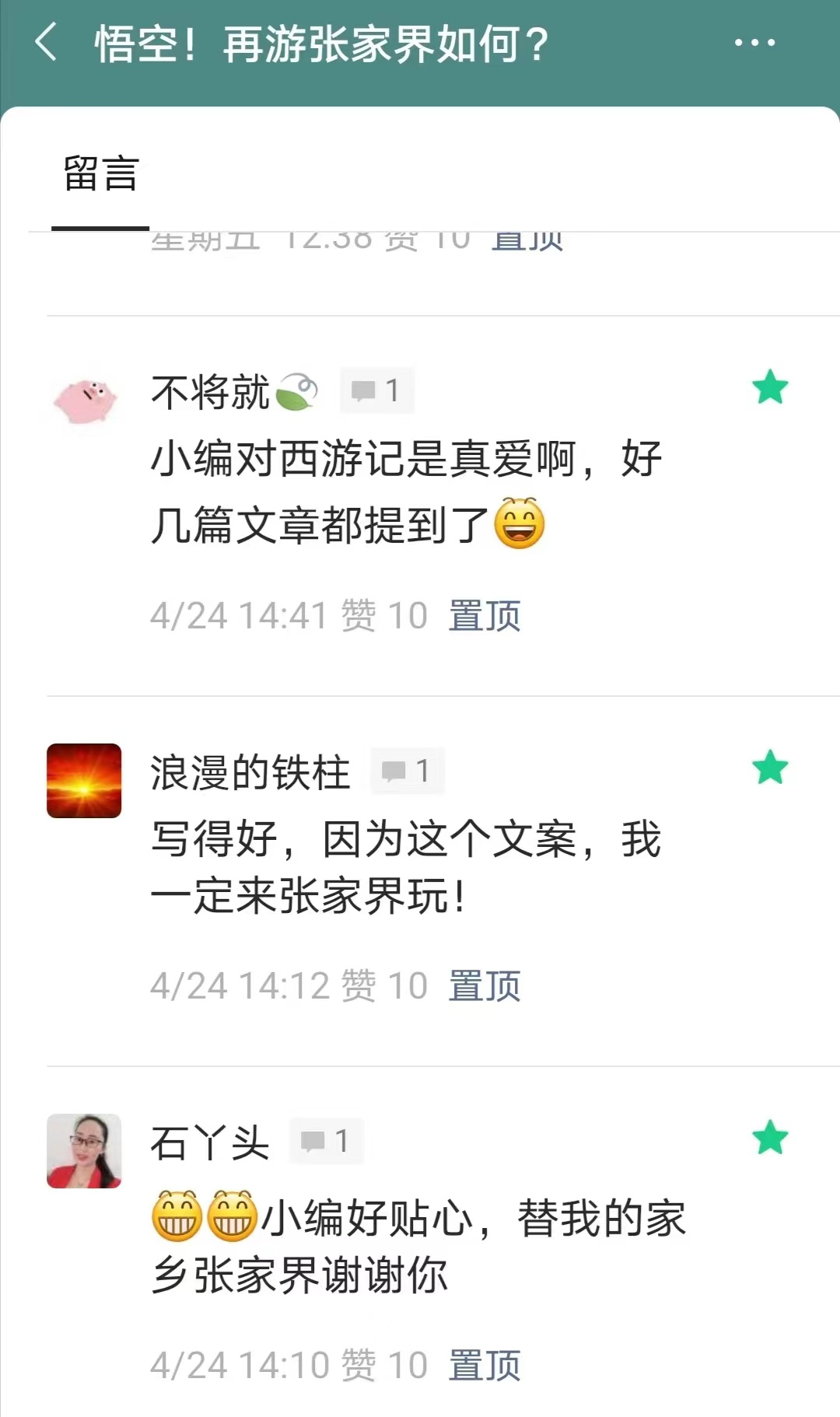Expand the single reply on 石丫头's comment
The width and height of the screenshot is (840, 1417).
click(x=327, y=1142)
